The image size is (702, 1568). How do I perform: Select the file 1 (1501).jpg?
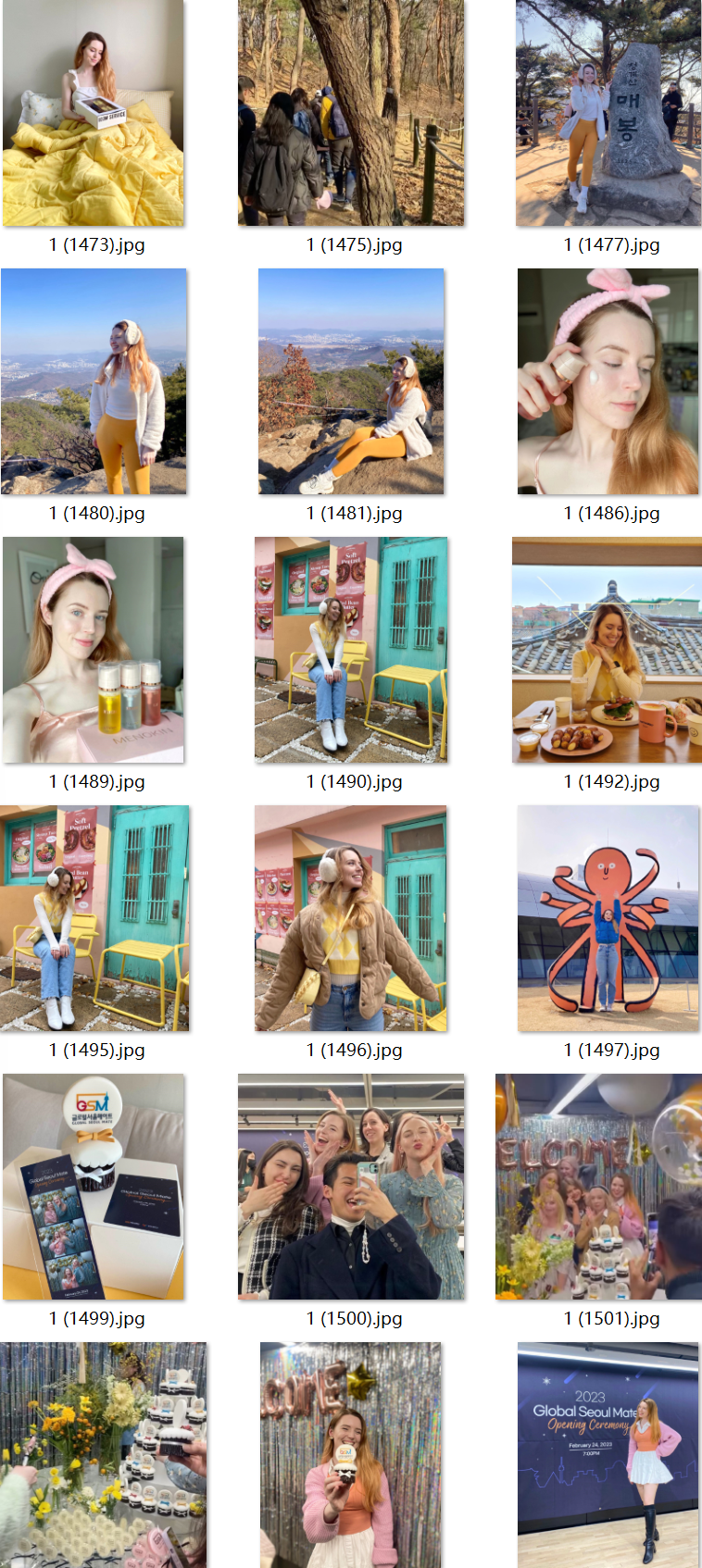coord(599,1187)
